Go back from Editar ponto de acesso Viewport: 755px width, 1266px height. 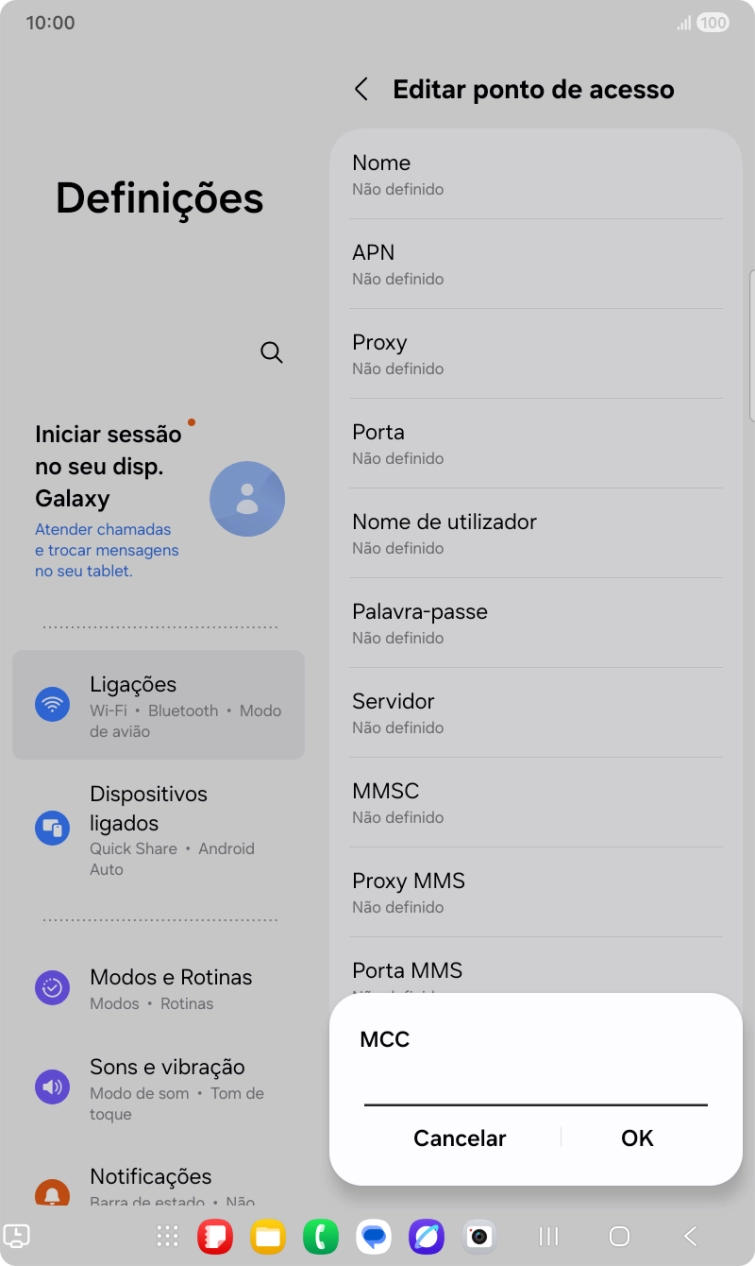[362, 89]
